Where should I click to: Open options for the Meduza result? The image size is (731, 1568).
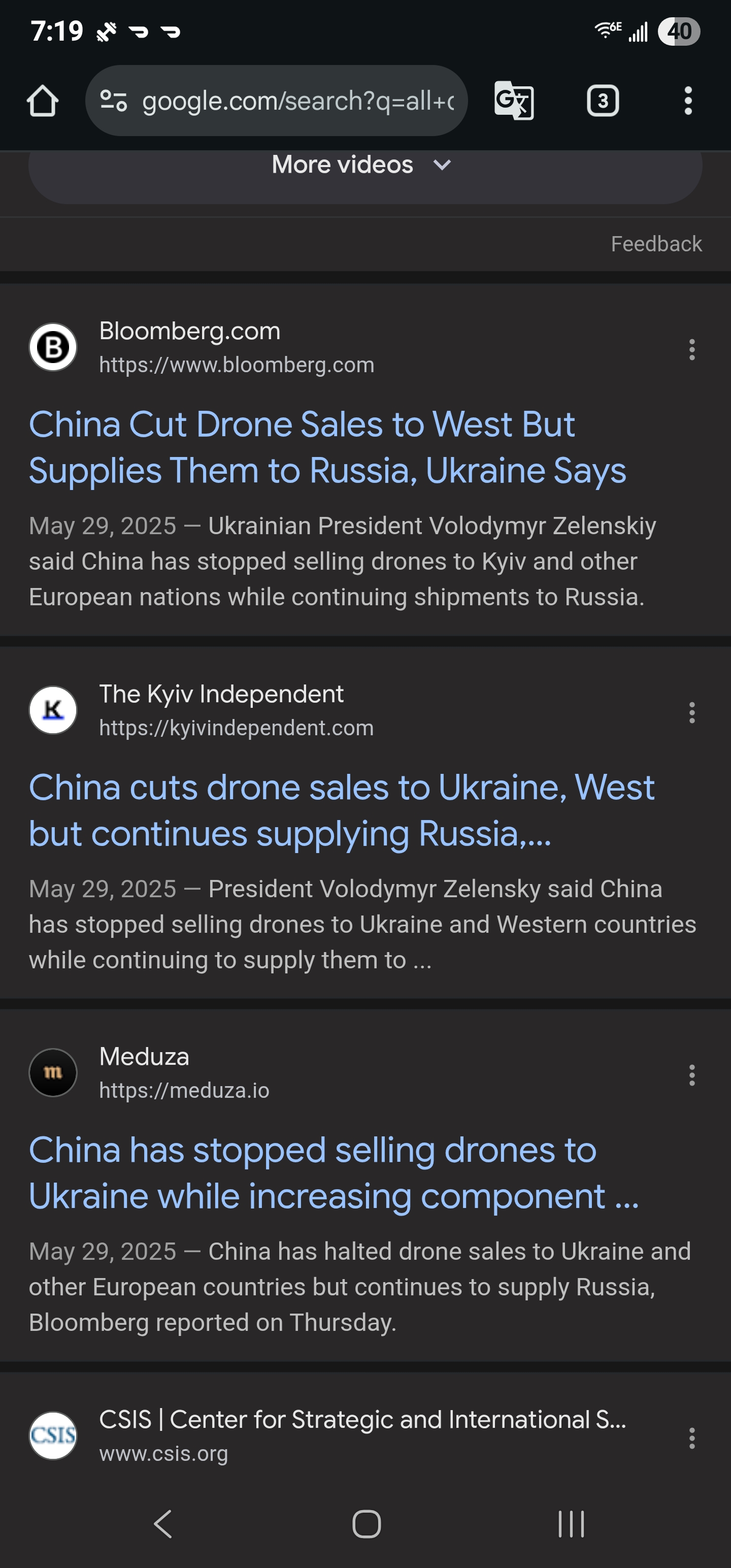[x=691, y=1075]
